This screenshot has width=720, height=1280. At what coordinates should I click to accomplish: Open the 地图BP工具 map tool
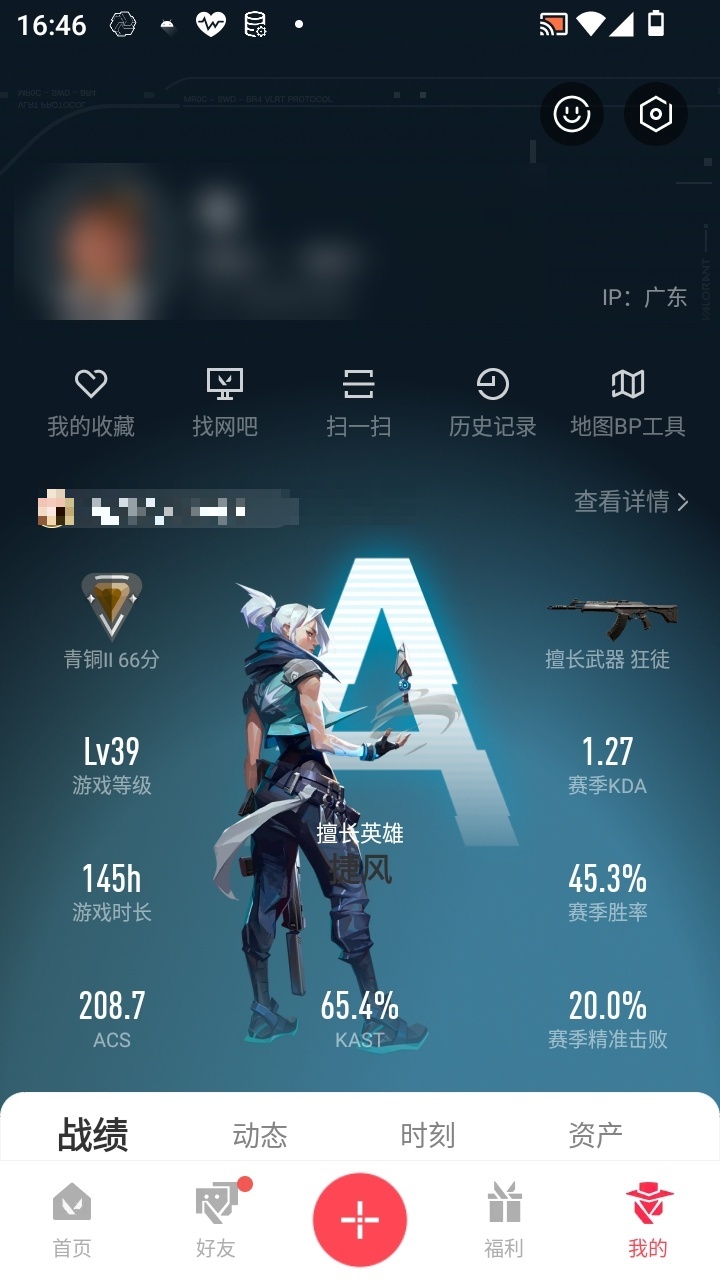[x=628, y=403]
